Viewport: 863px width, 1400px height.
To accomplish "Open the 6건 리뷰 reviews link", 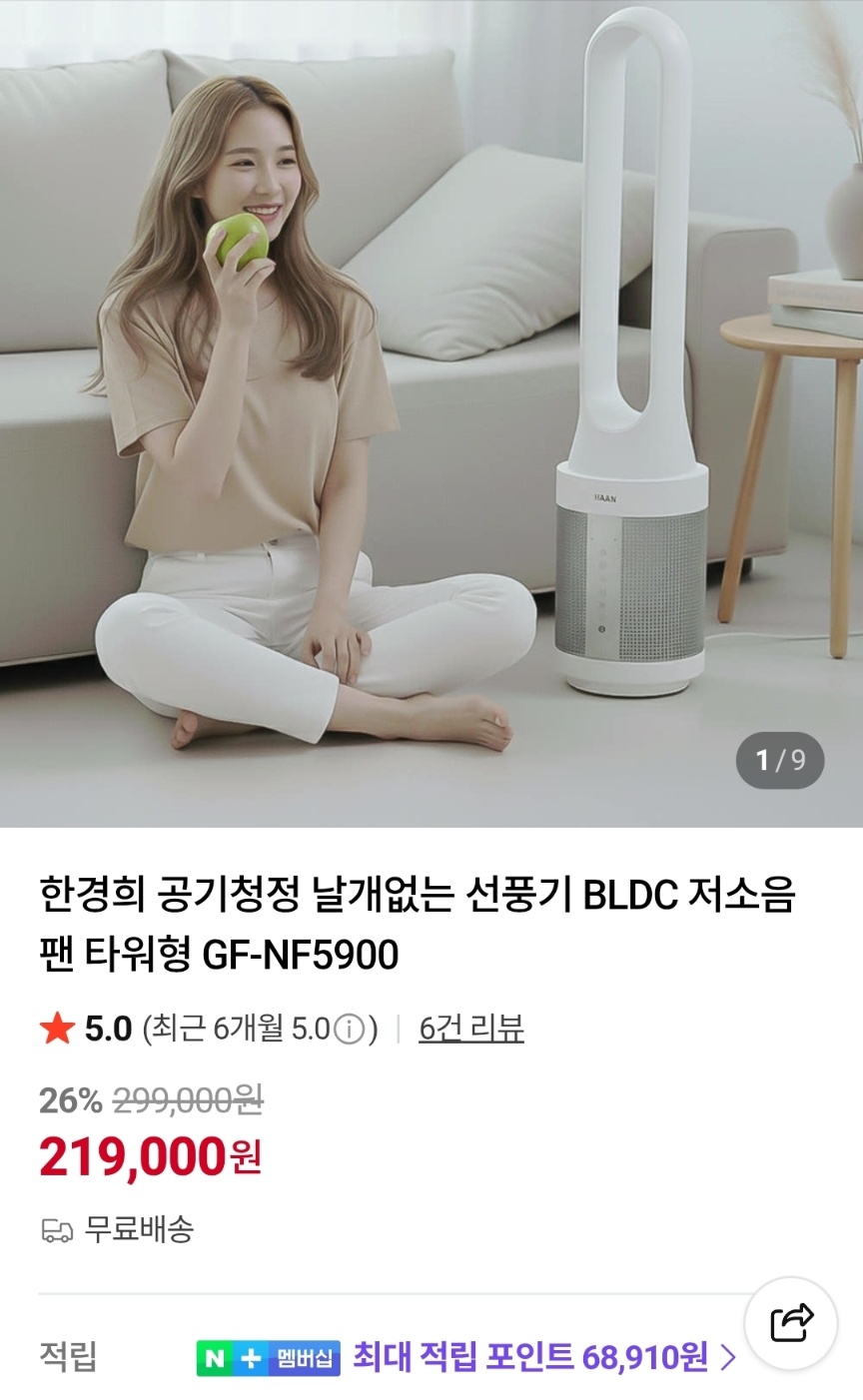I will pos(470,1028).
